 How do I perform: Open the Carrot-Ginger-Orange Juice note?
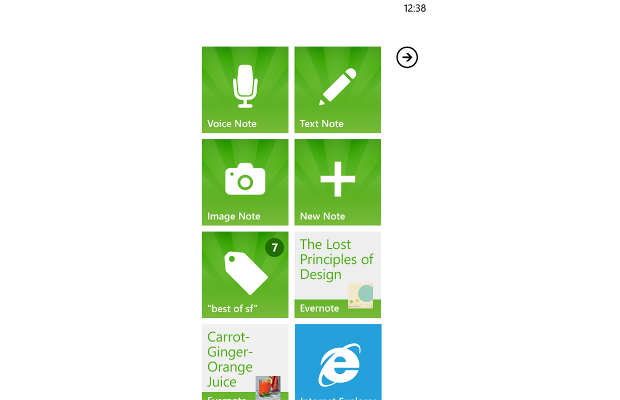click(245, 361)
